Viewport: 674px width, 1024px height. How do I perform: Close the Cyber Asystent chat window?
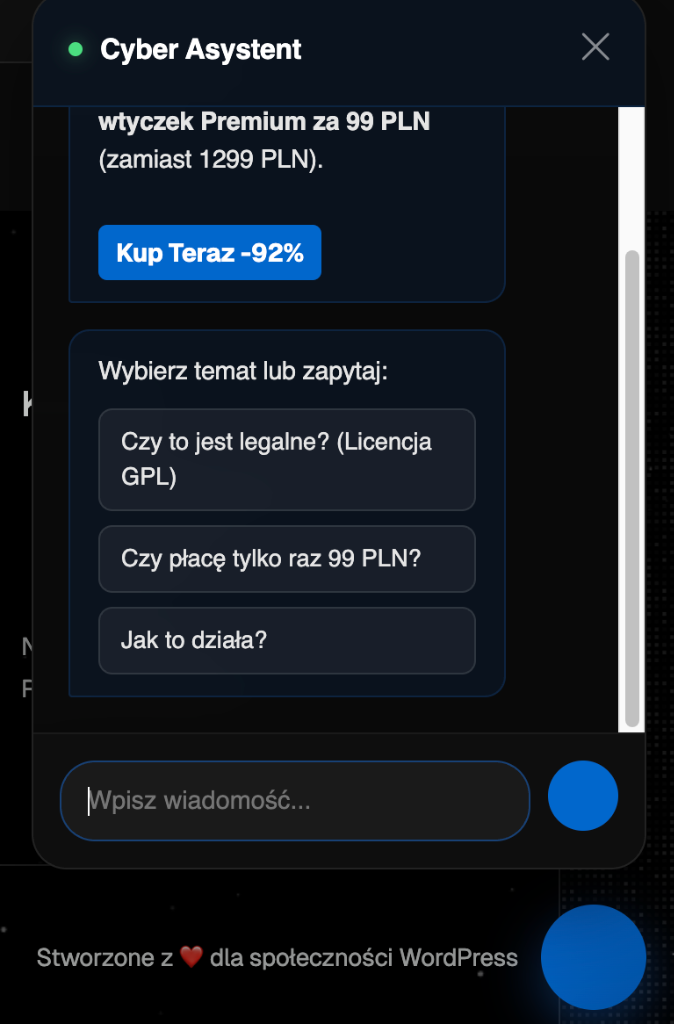click(x=595, y=47)
